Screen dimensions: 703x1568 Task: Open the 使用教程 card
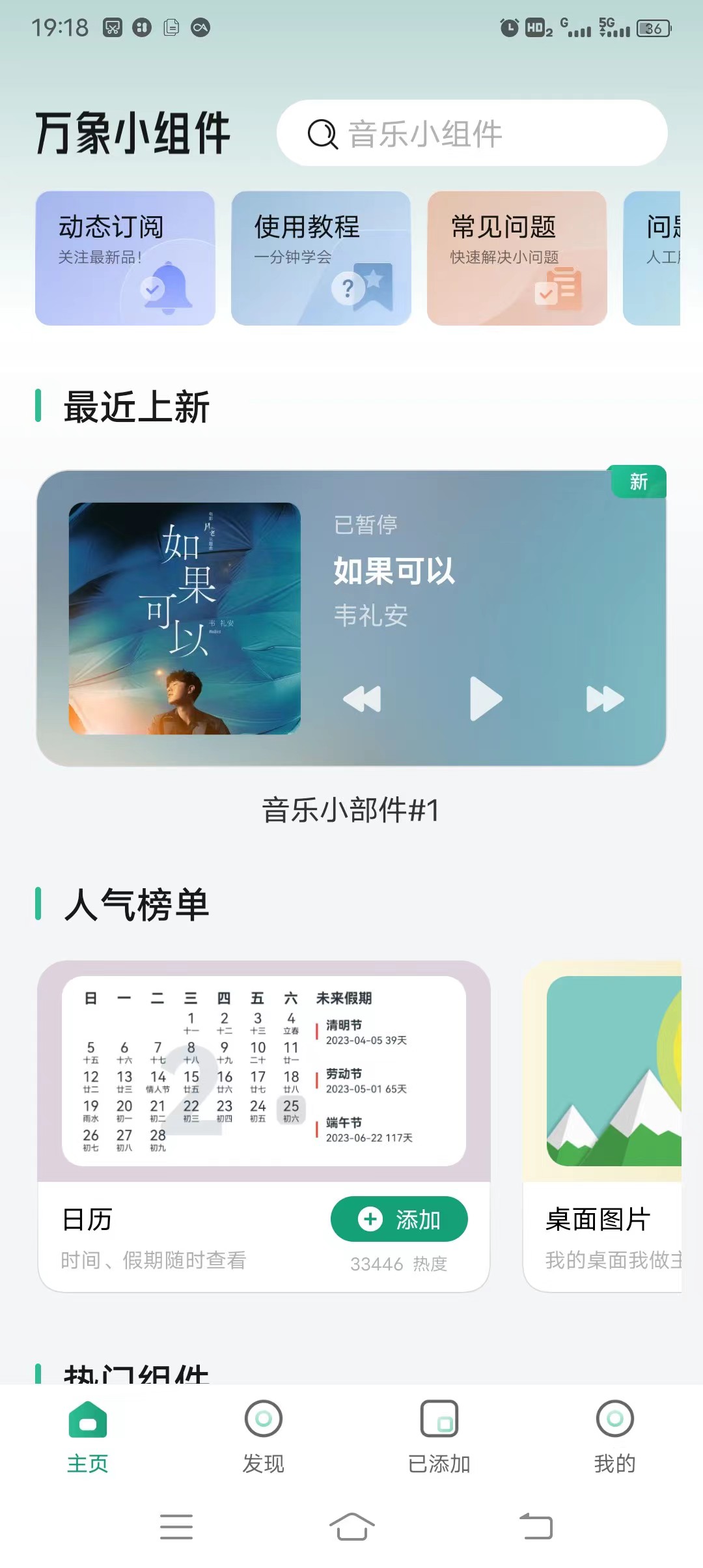click(x=321, y=258)
